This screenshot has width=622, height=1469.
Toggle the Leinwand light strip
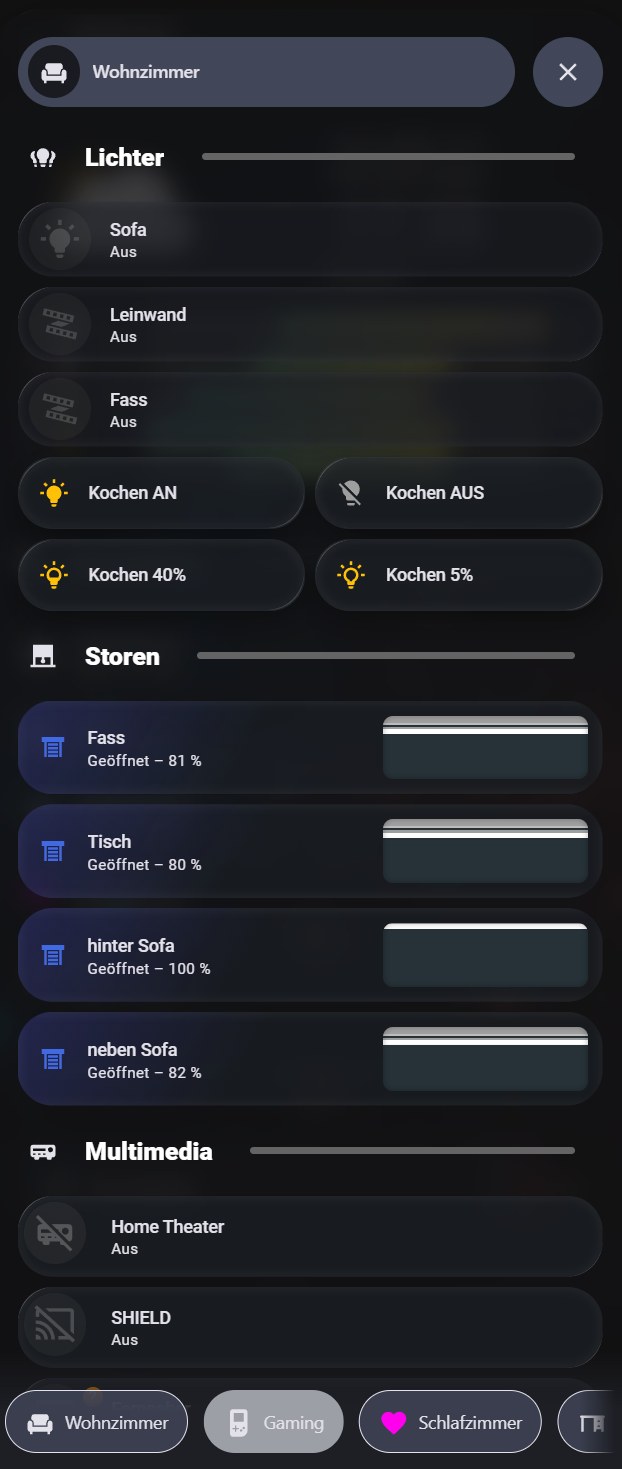310,325
